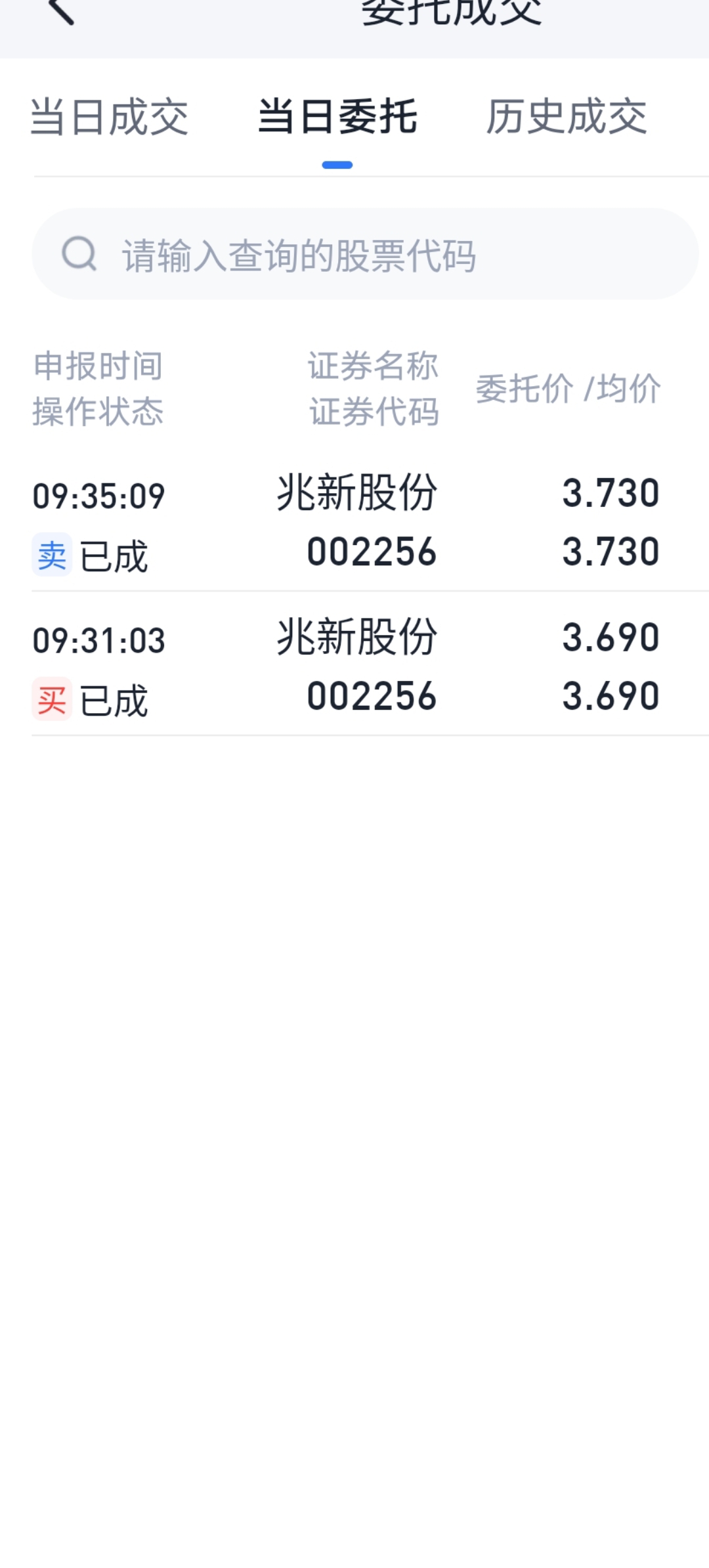
Task: Open the 历史成交 tab
Action: point(566,118)
